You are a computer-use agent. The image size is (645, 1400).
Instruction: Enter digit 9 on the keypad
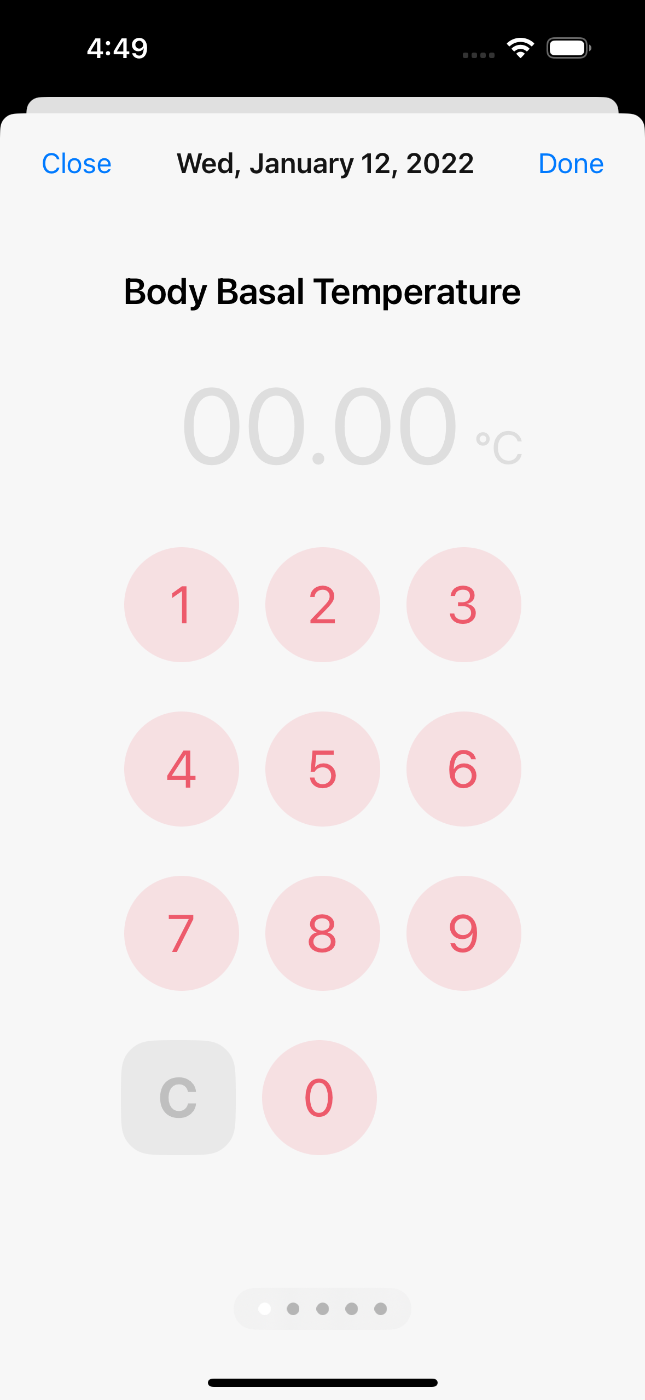click(463, 933)
